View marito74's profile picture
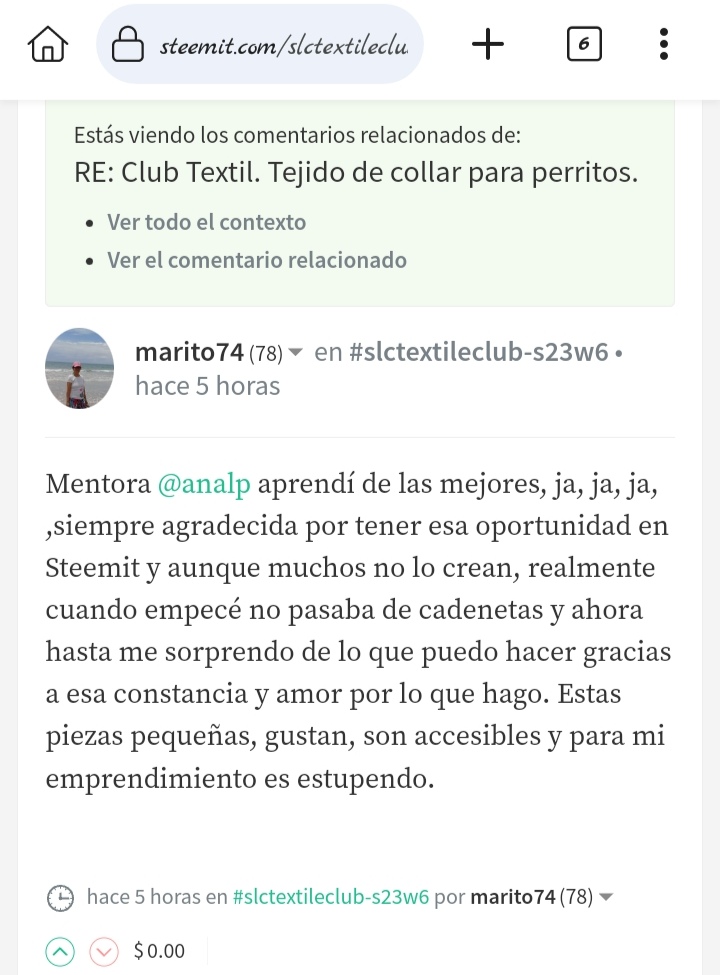The image size is (720, 975). (x=80, y=368)
